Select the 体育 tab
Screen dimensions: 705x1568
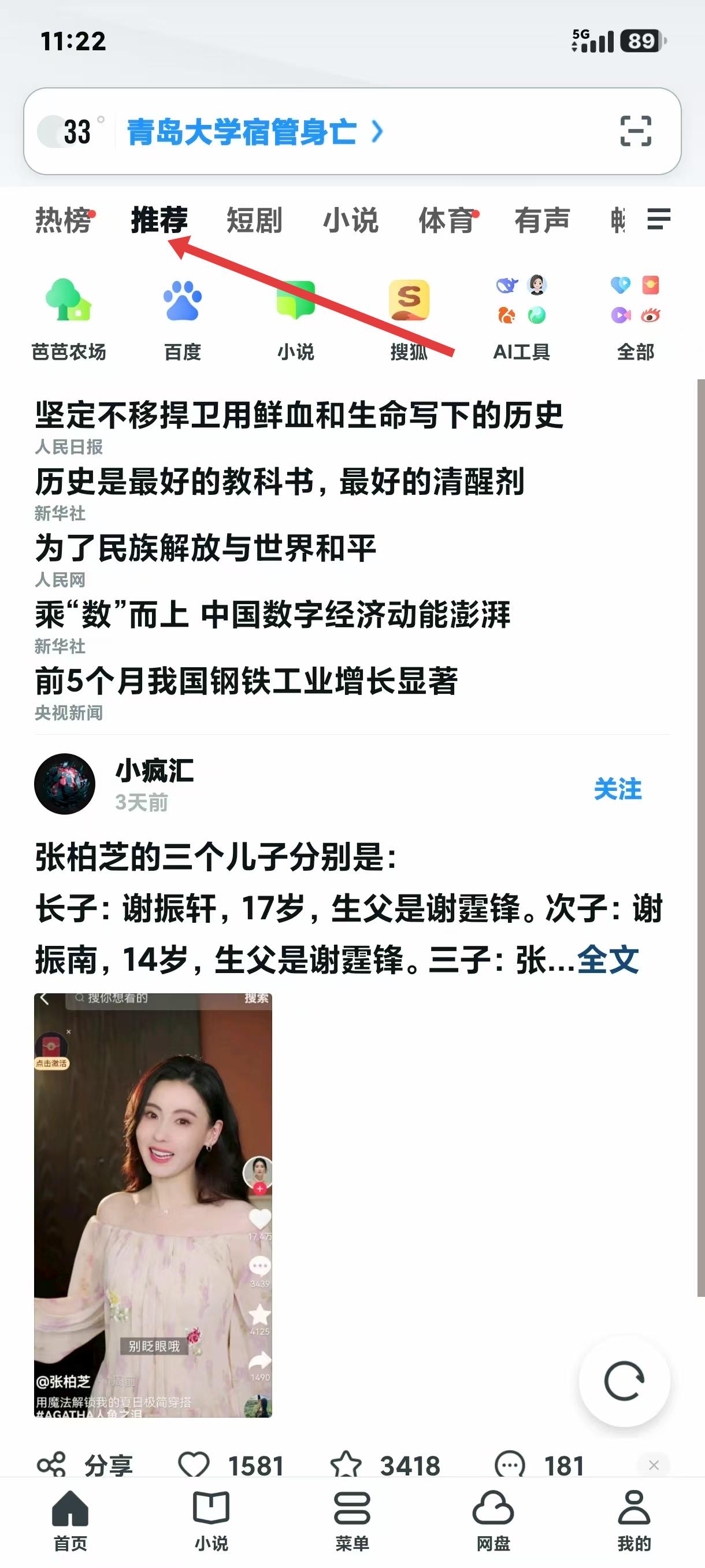[x=446, y=220]
